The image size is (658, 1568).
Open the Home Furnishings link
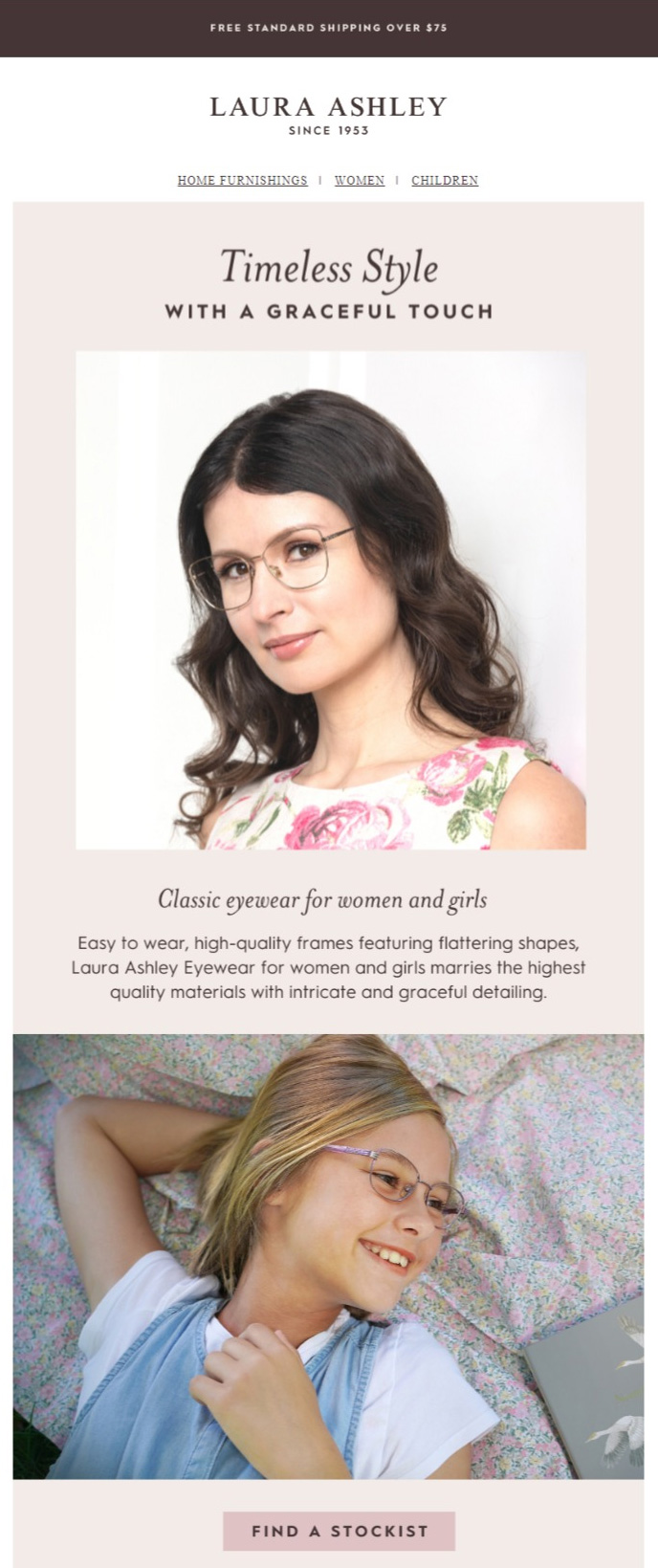click(242, 180)
